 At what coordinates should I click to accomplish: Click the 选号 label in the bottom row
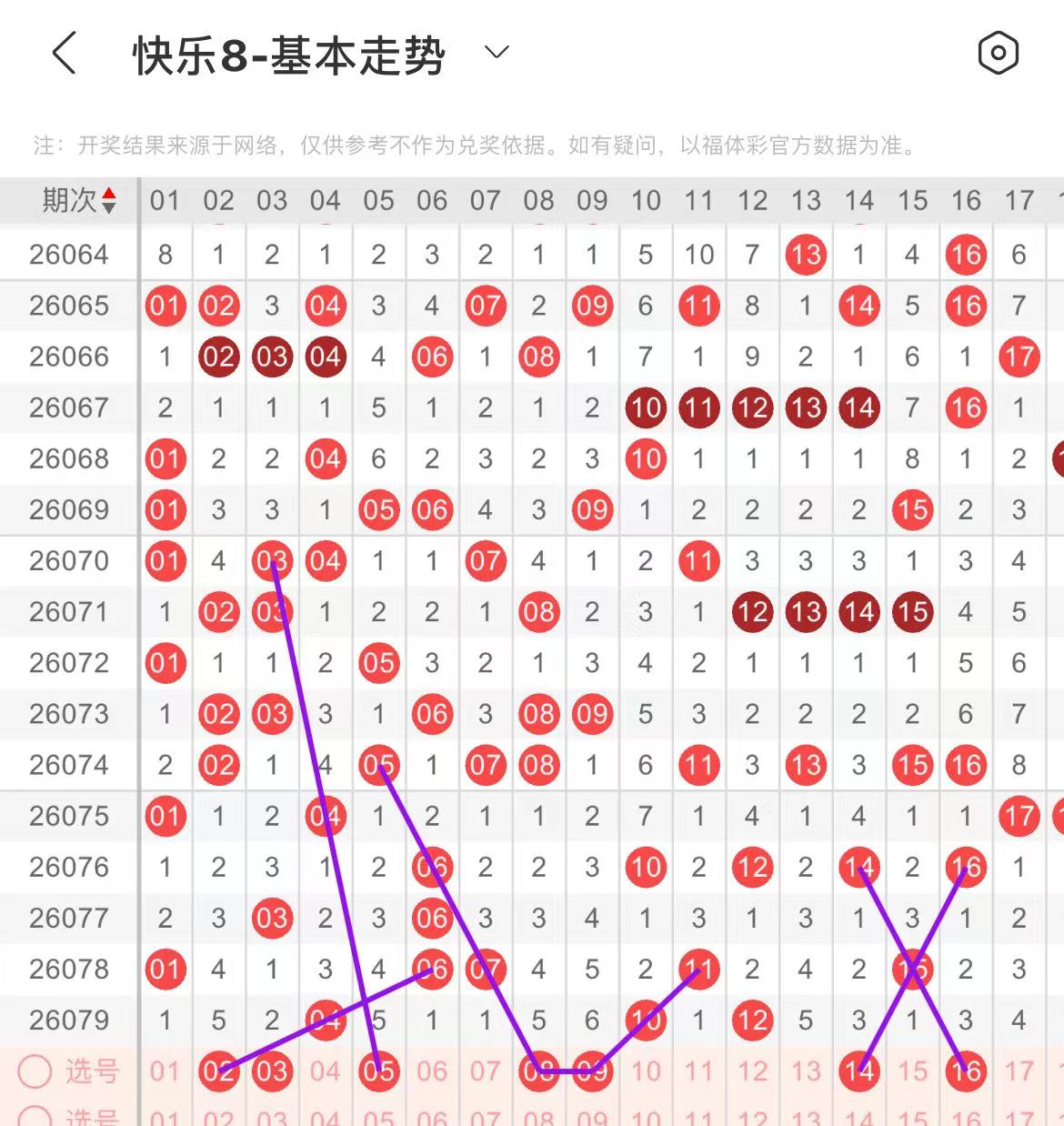click(91, 1071)
